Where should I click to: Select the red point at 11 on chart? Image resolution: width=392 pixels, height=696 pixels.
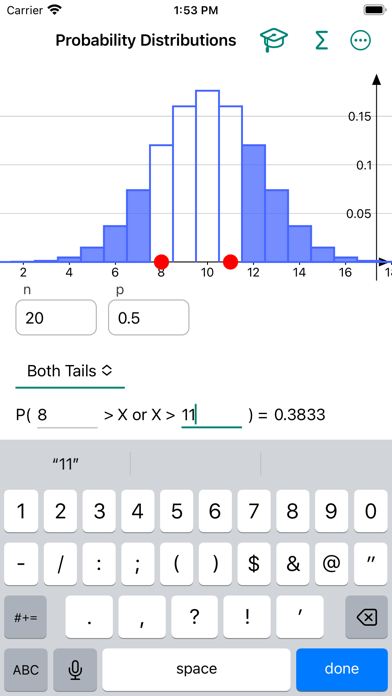(230, 261)
